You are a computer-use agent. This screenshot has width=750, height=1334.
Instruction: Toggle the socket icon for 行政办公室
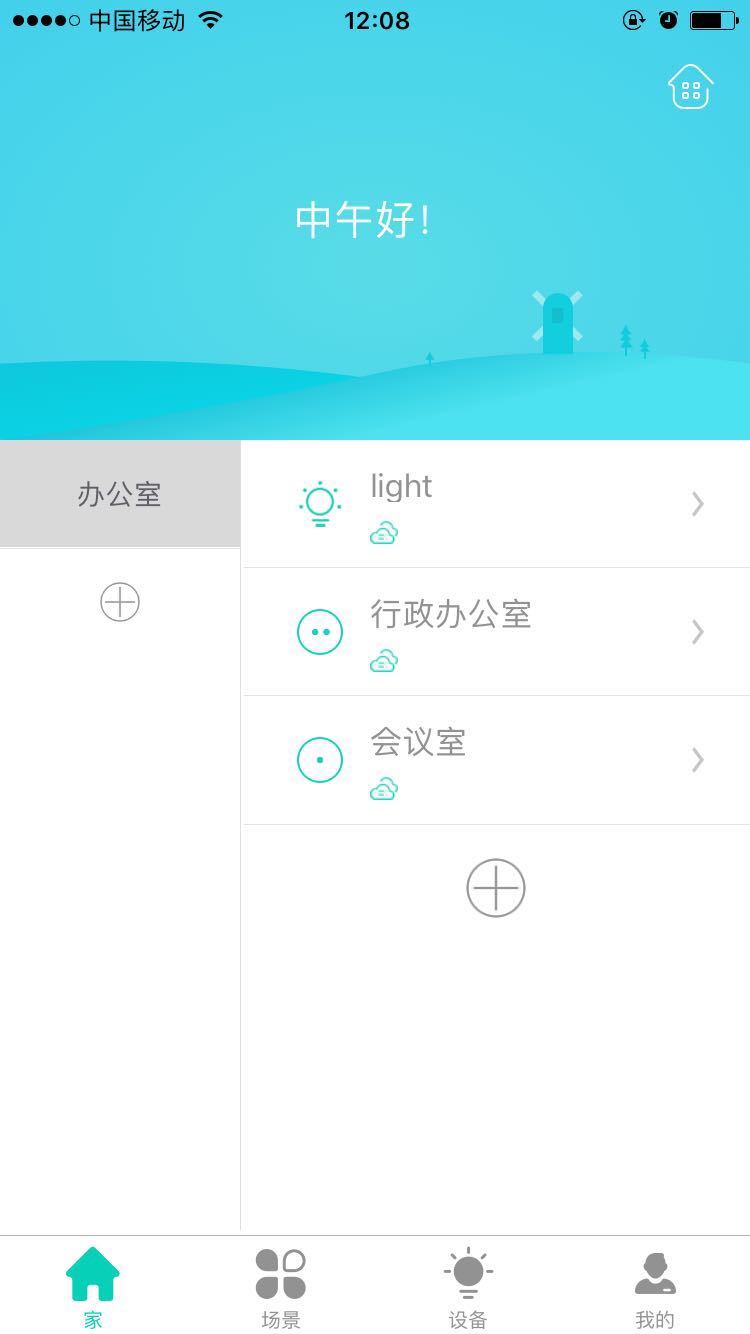320,632
